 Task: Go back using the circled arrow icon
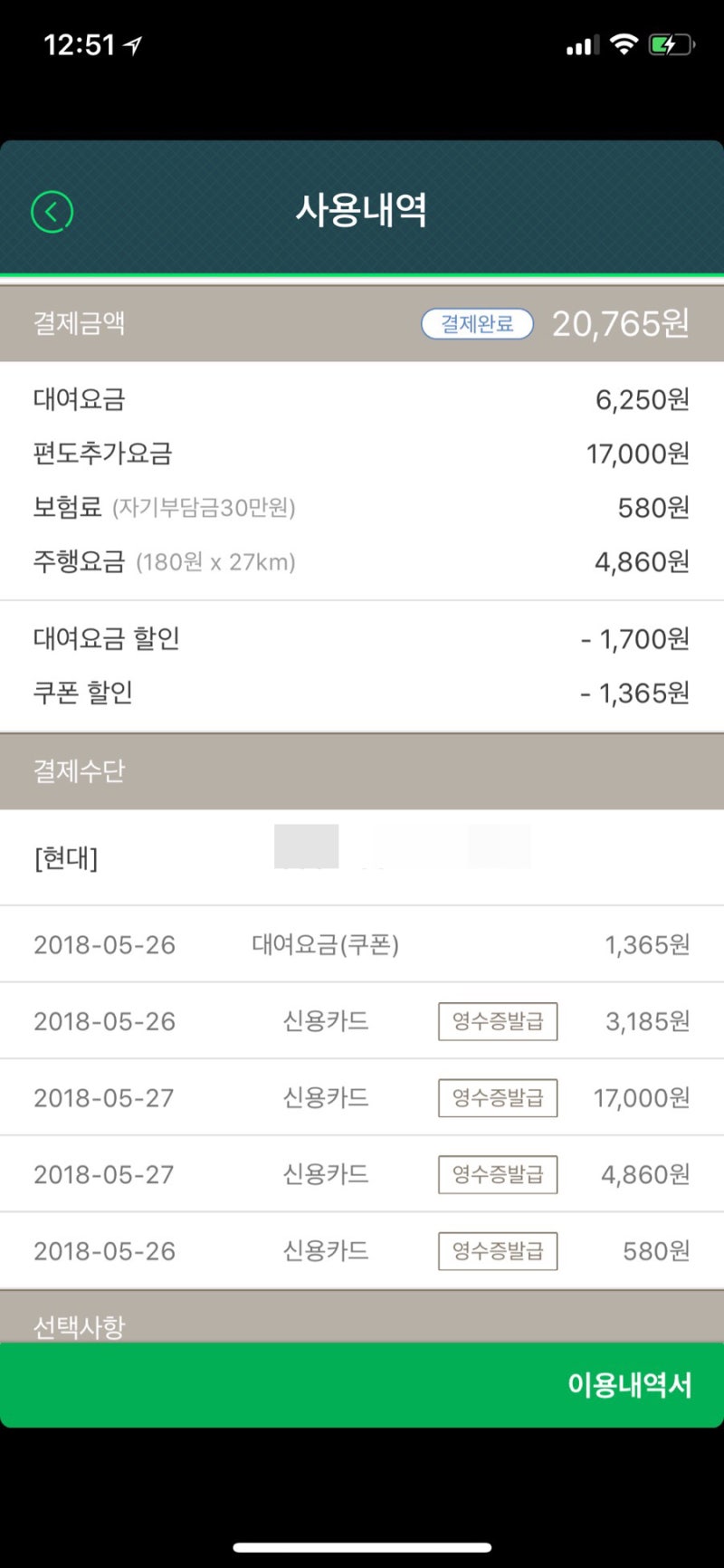click(52, 213)
